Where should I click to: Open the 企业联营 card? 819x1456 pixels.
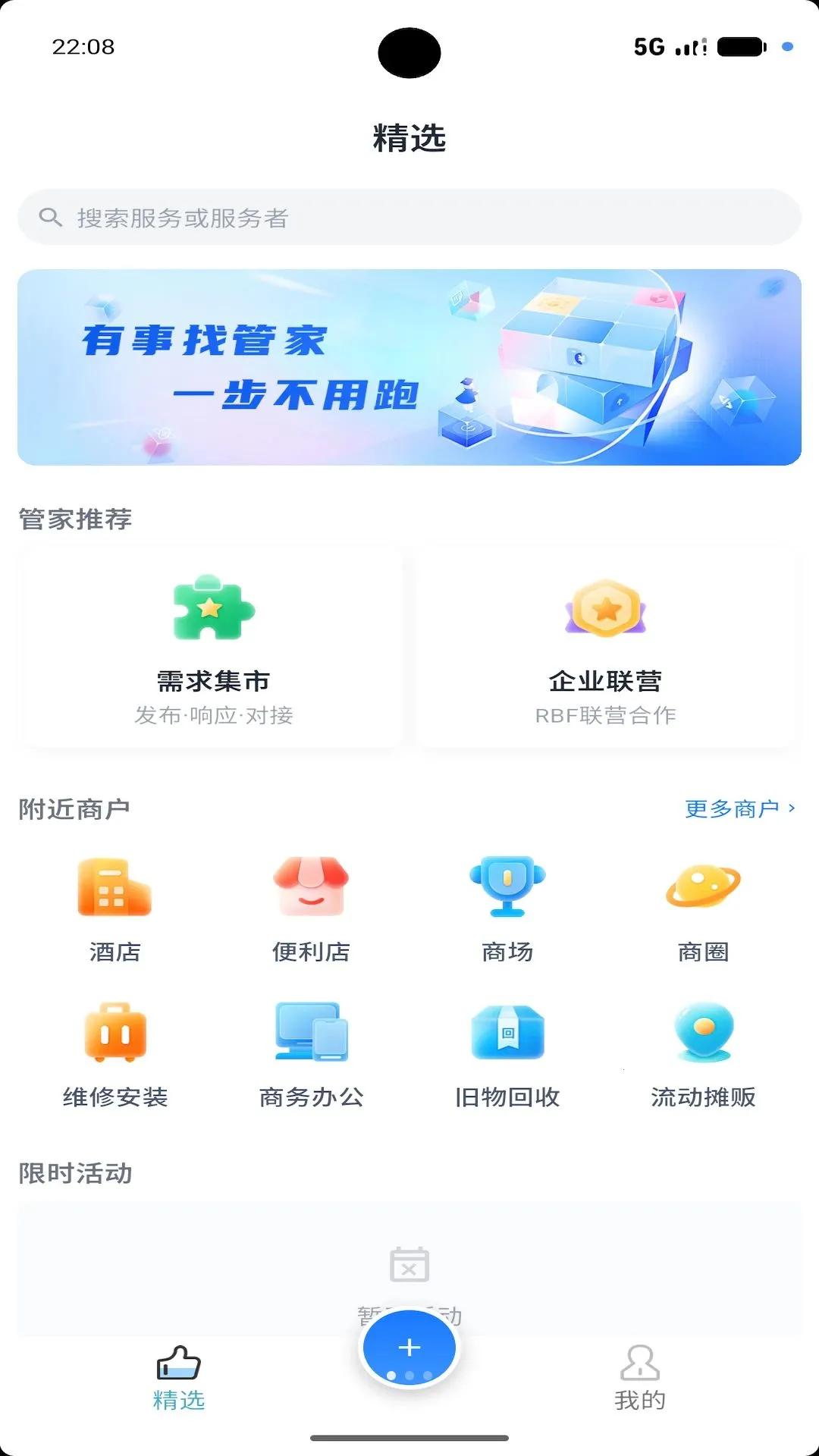(x=605, y=649)
